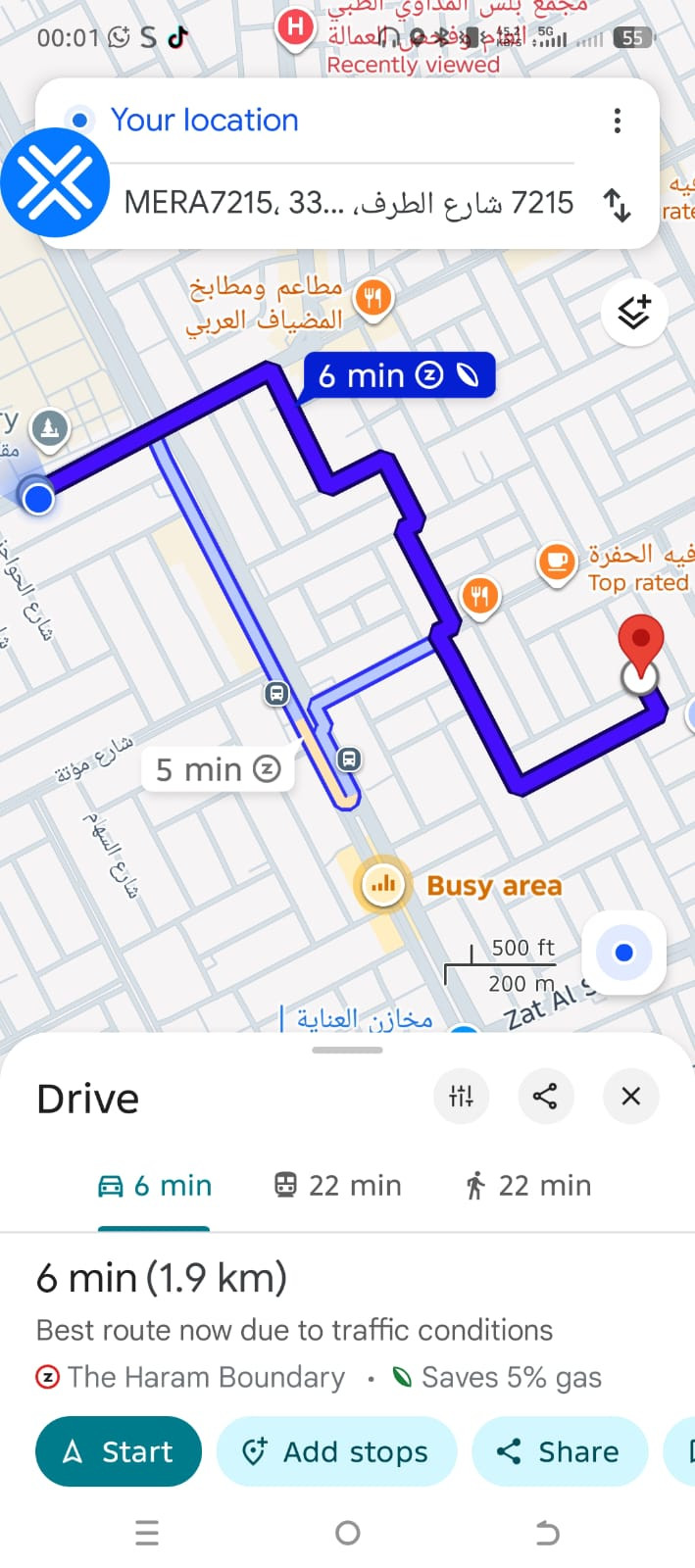
Task: Share directions using the top share icon
Action: pyautogui.click(x=545, y=1096)
